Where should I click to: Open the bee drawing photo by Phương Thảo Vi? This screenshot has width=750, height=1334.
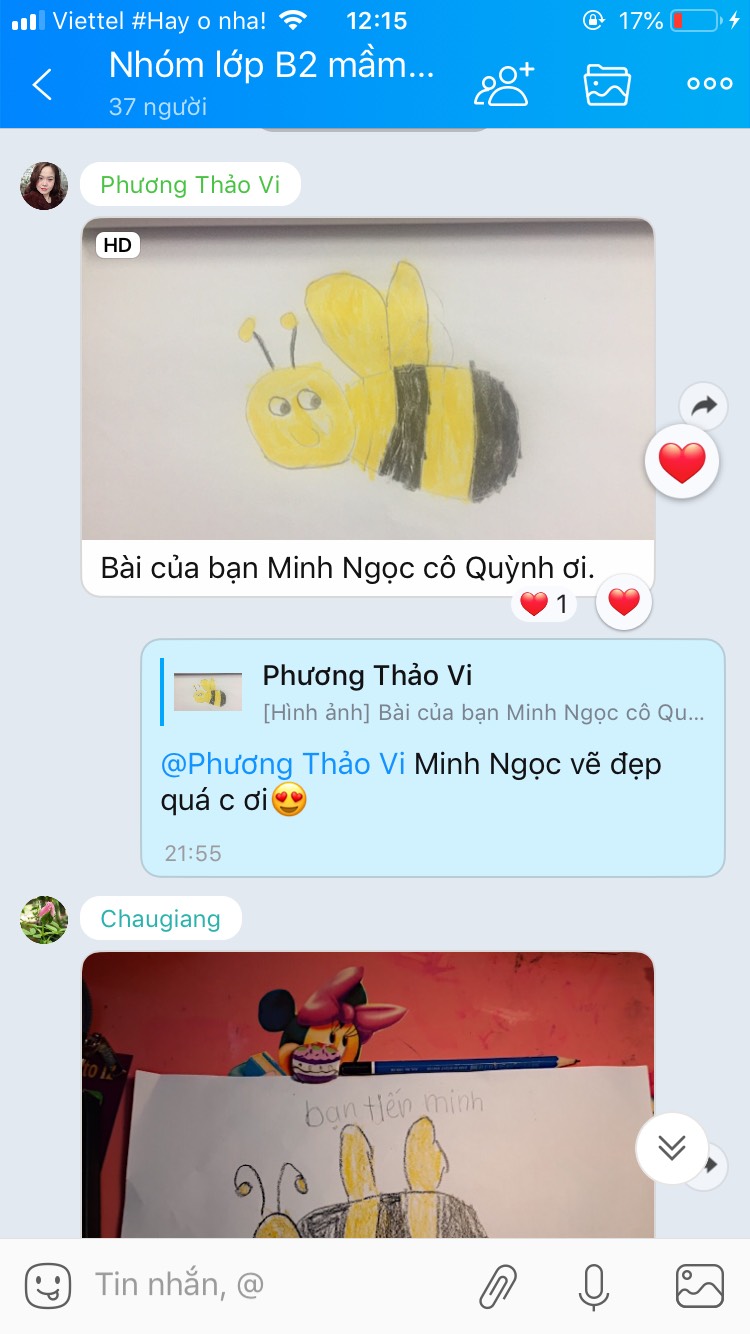pos(367,380)
